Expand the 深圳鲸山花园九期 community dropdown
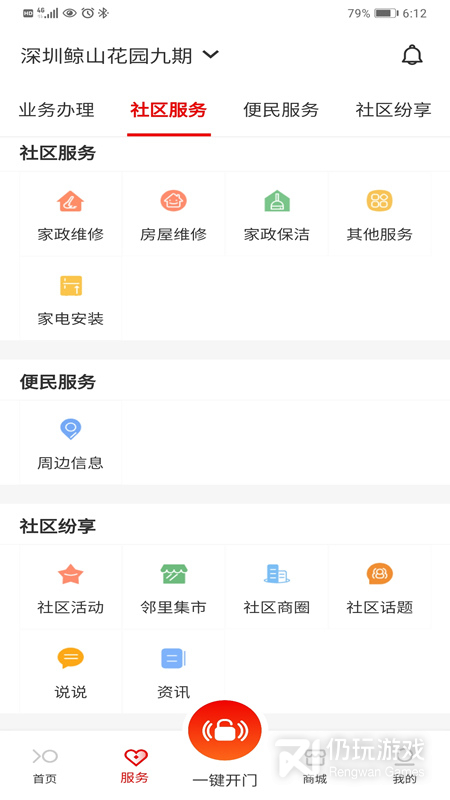 pyautogui.click(x=119, y=55)
